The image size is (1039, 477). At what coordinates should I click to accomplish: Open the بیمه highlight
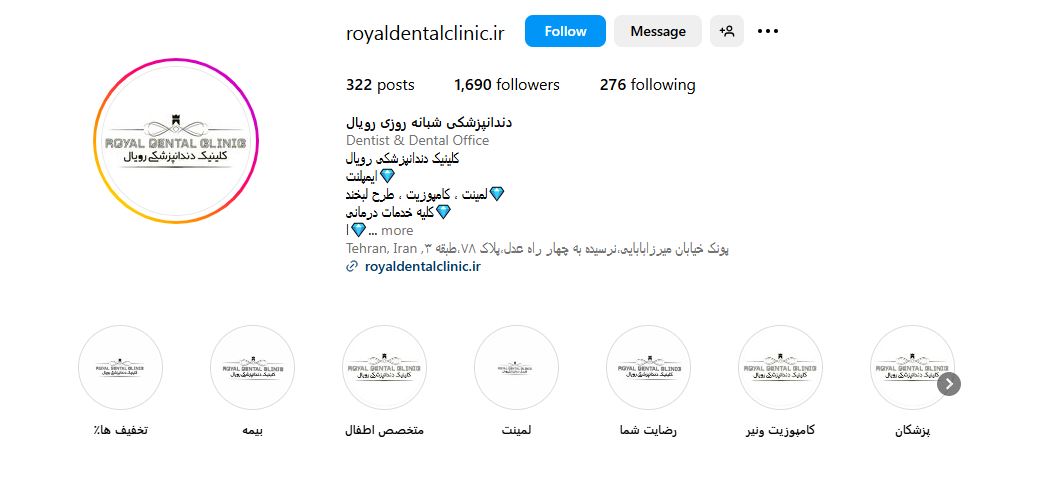click(252, 368)
